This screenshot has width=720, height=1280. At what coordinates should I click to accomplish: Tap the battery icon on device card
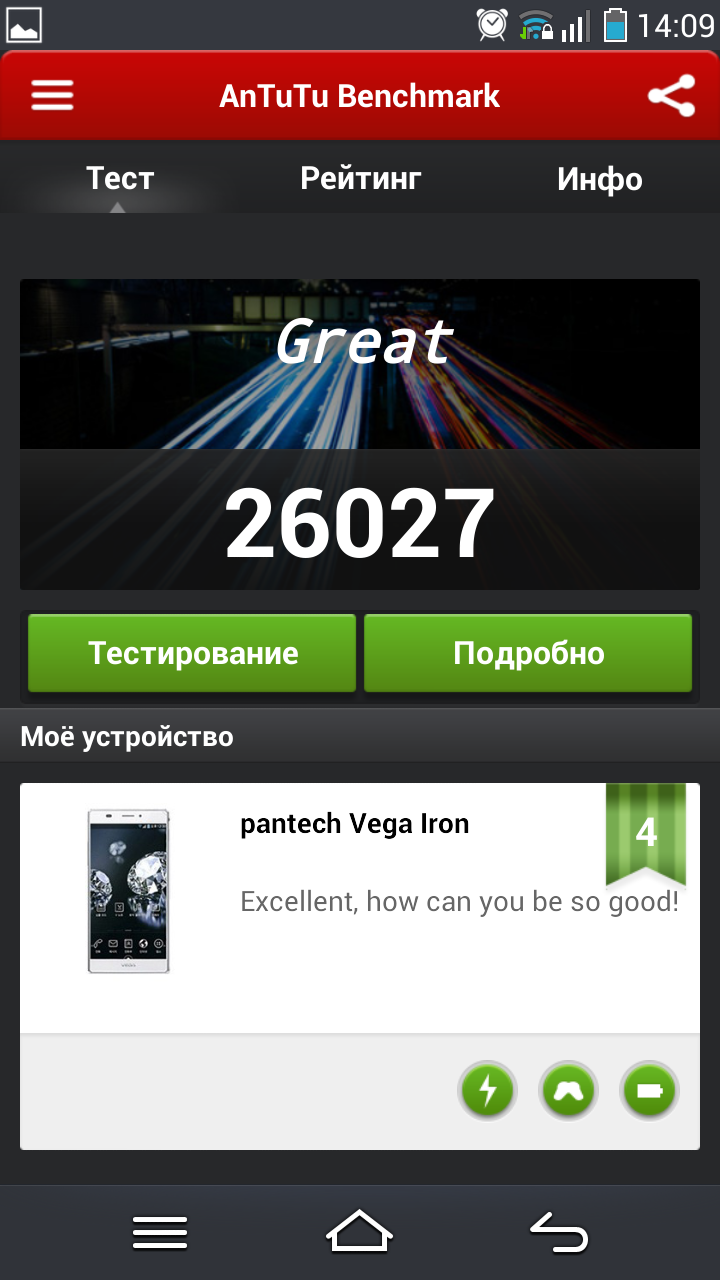point(649,1090)
